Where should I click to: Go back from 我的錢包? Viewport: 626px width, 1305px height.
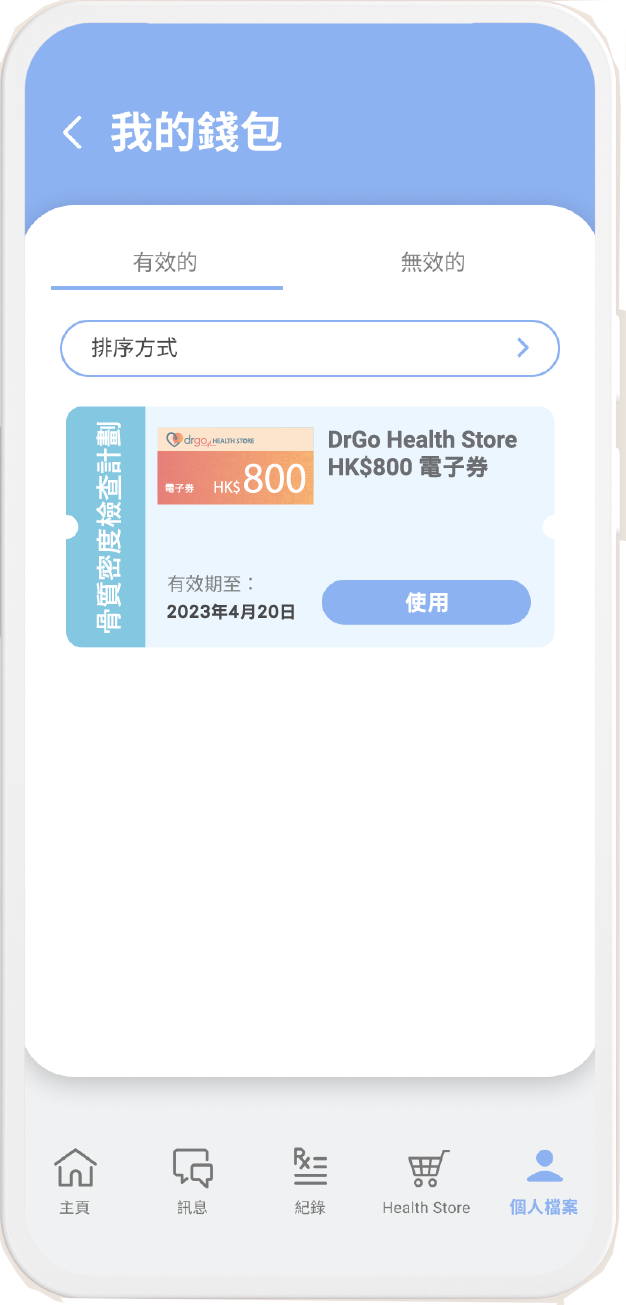coord(72,132)
